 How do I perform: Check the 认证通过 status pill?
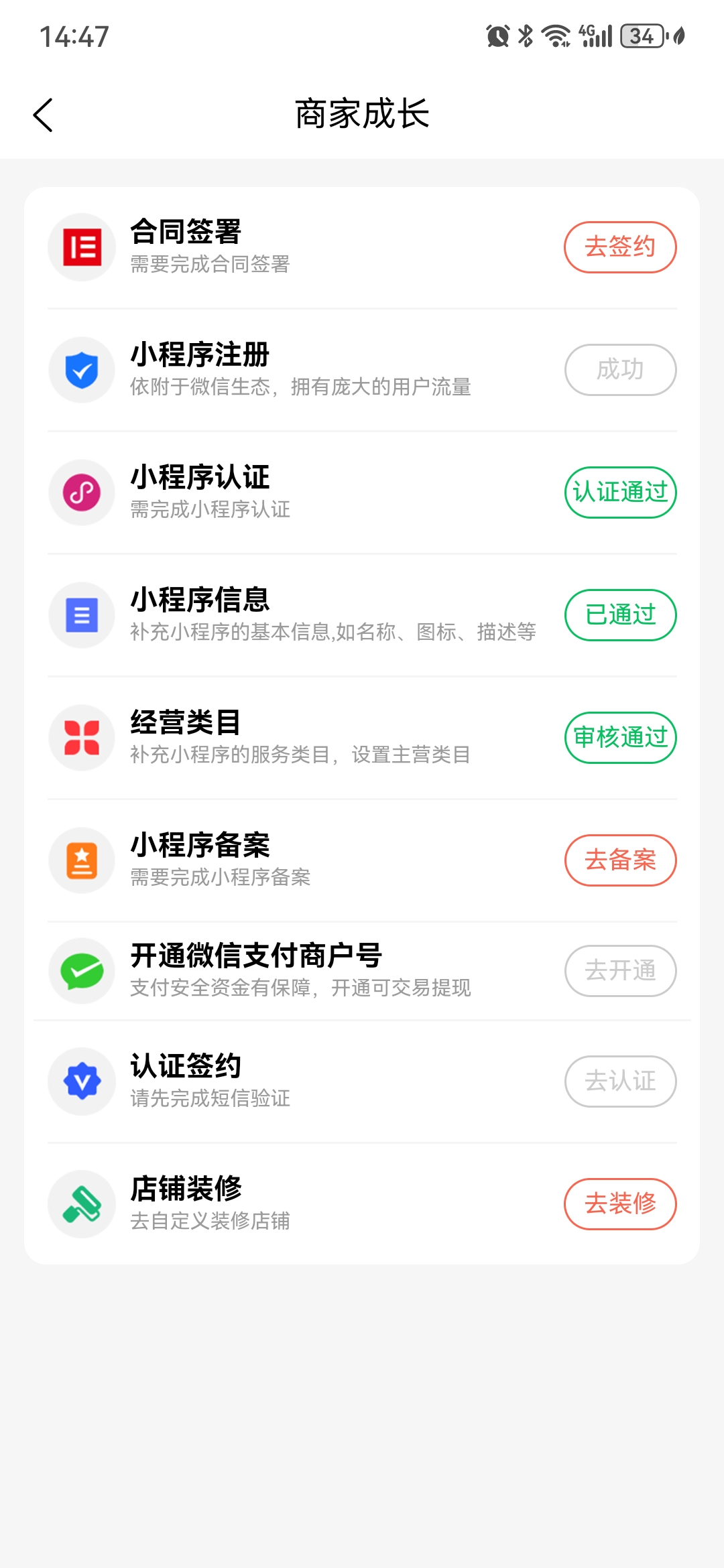pyautogui.click(x=619, y=492)
